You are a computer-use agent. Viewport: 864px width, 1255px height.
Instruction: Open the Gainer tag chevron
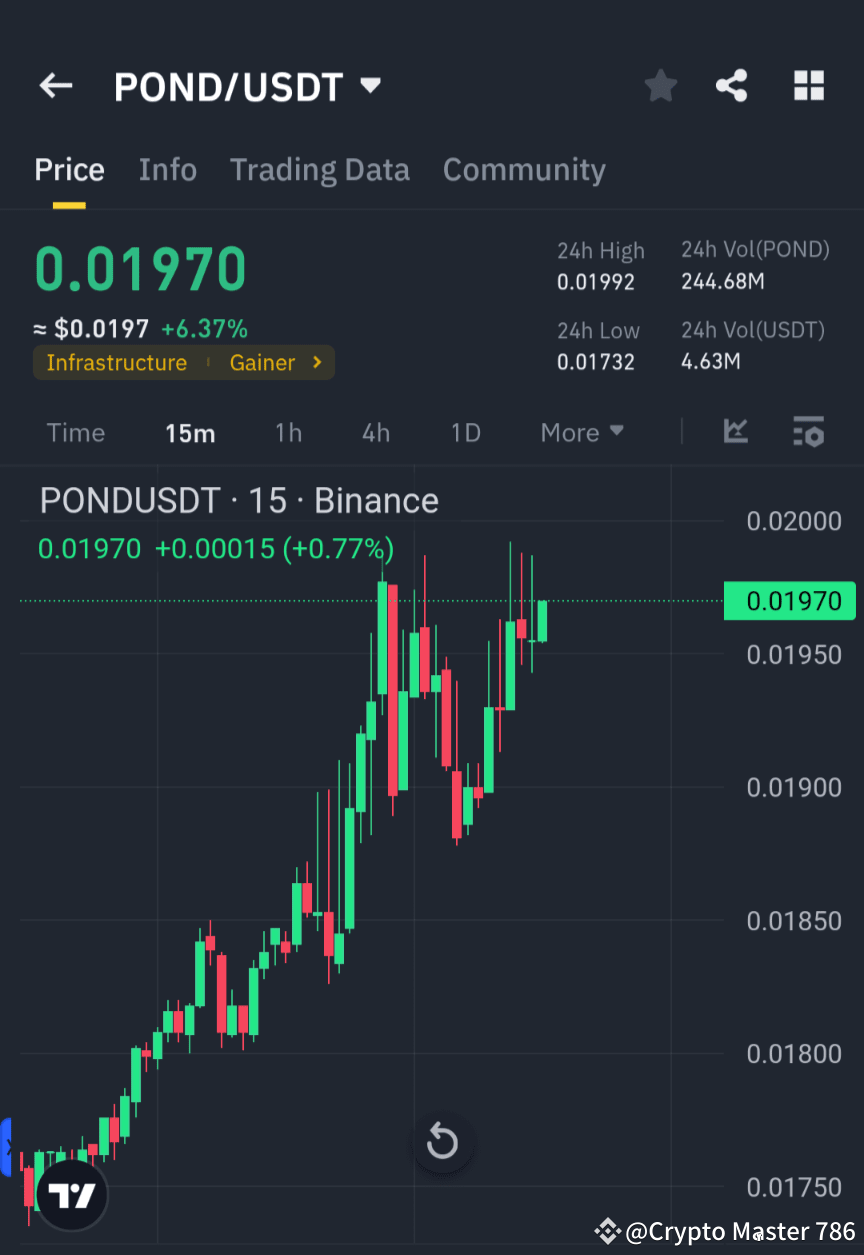(x=318, y=362)
